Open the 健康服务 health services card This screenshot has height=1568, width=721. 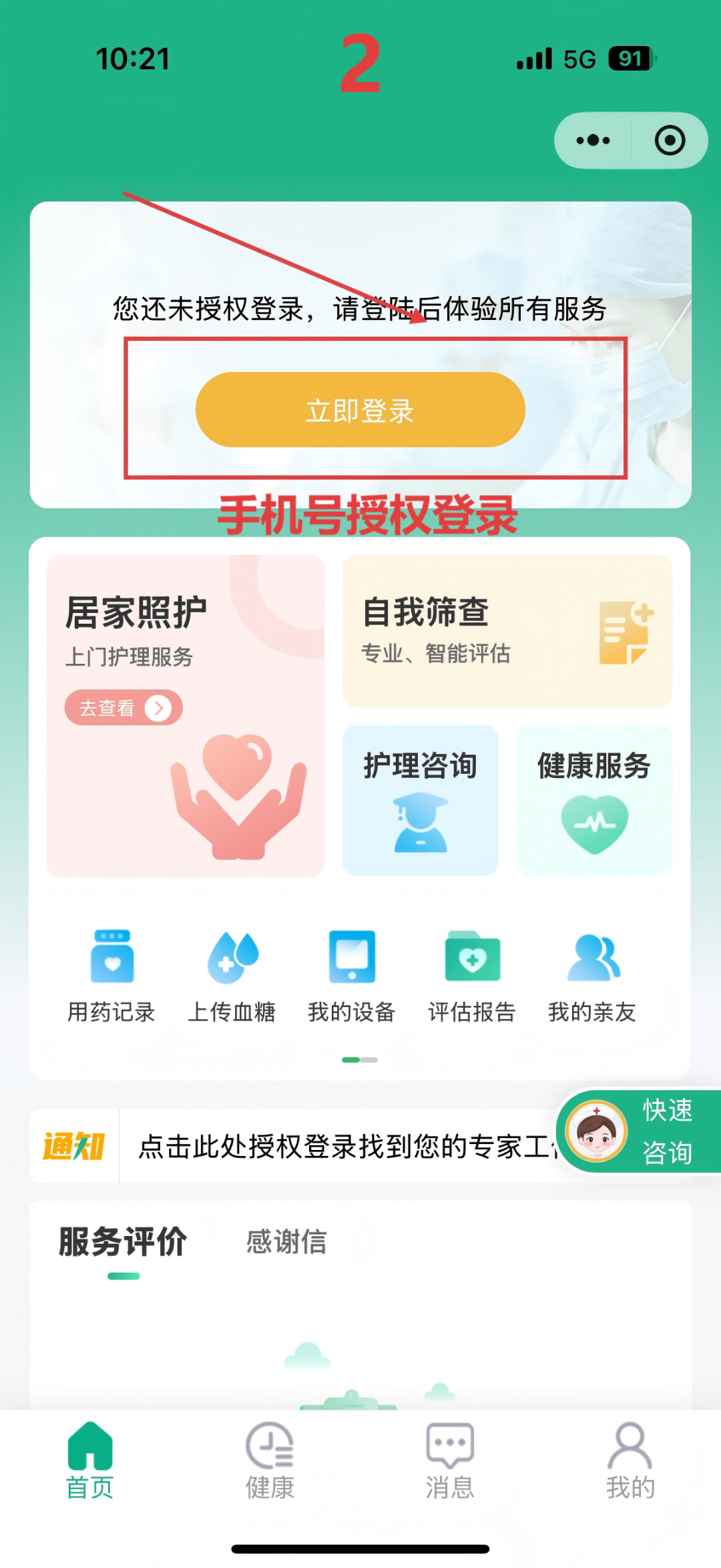(593, 800)
